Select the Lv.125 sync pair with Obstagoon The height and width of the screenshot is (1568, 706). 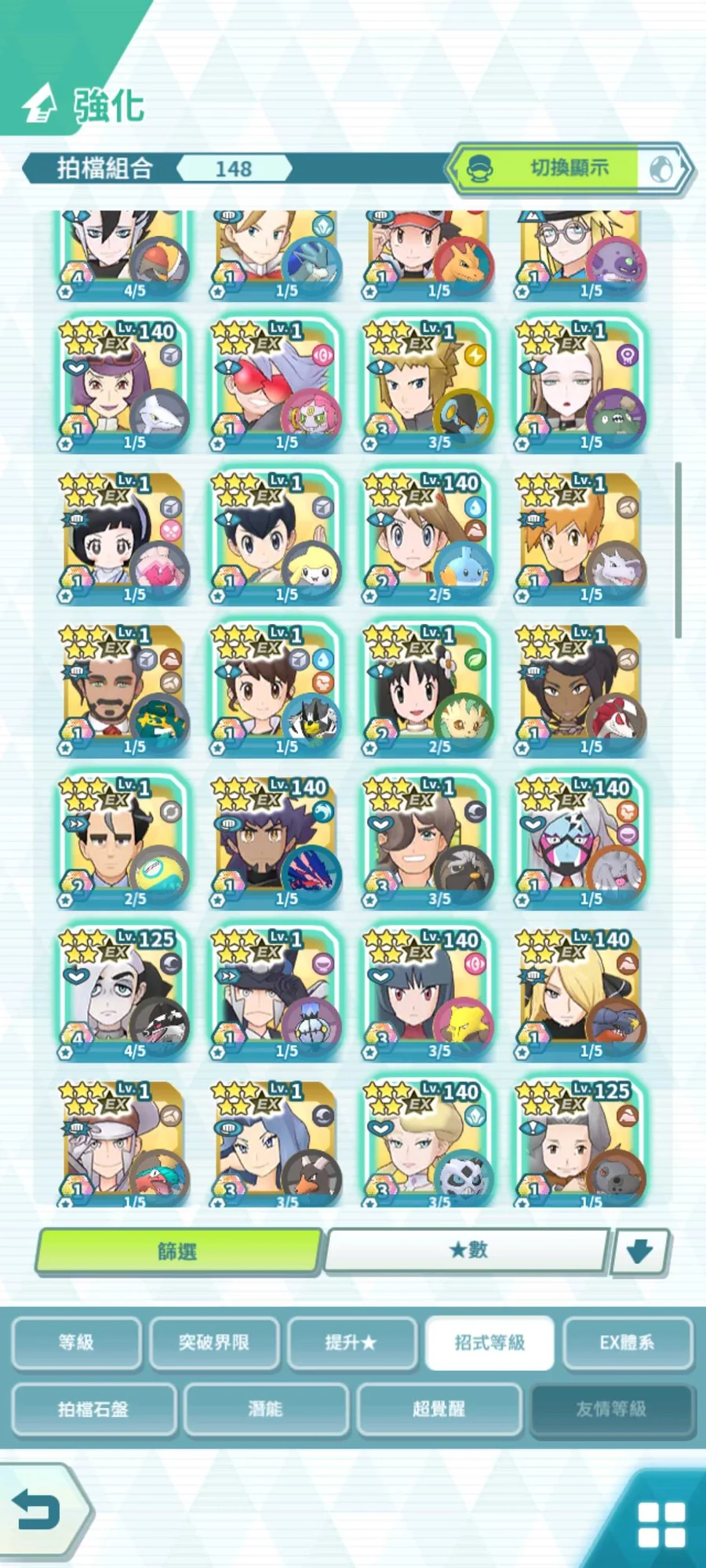(x=125, y=994)
